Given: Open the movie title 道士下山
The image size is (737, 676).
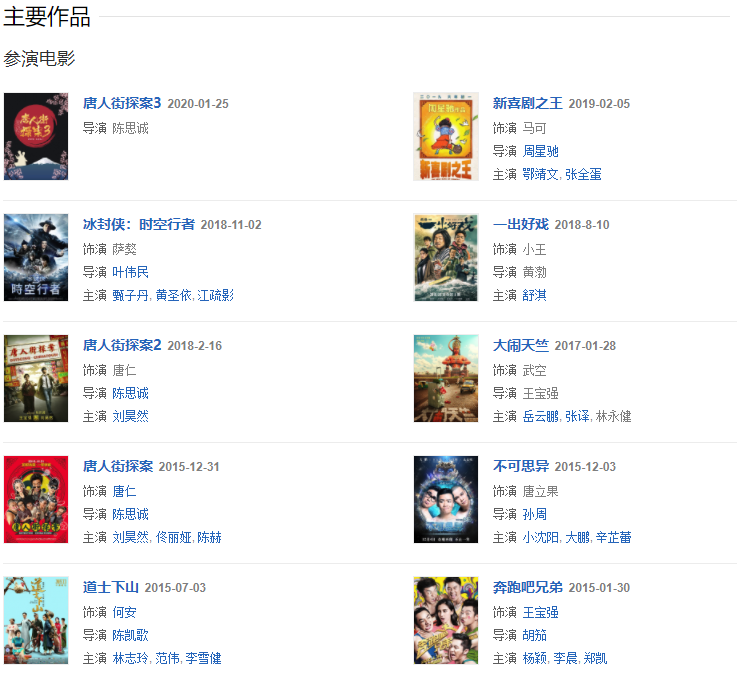Looking at the screenshot, I should click(x=110, y=587).
